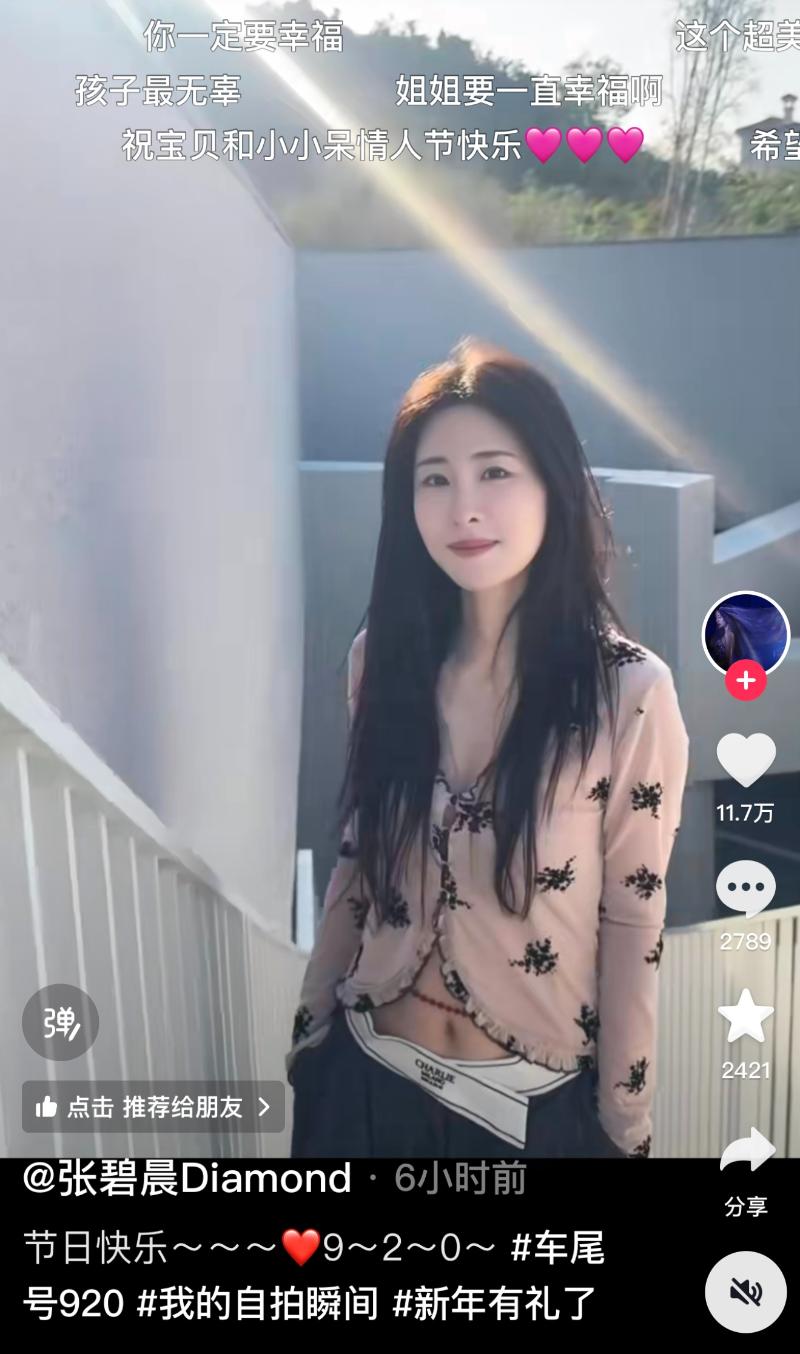Open the creator's profile avatar
This screenshot has height=1354, width=800.
pyautogui.click(x=746, y=634)
